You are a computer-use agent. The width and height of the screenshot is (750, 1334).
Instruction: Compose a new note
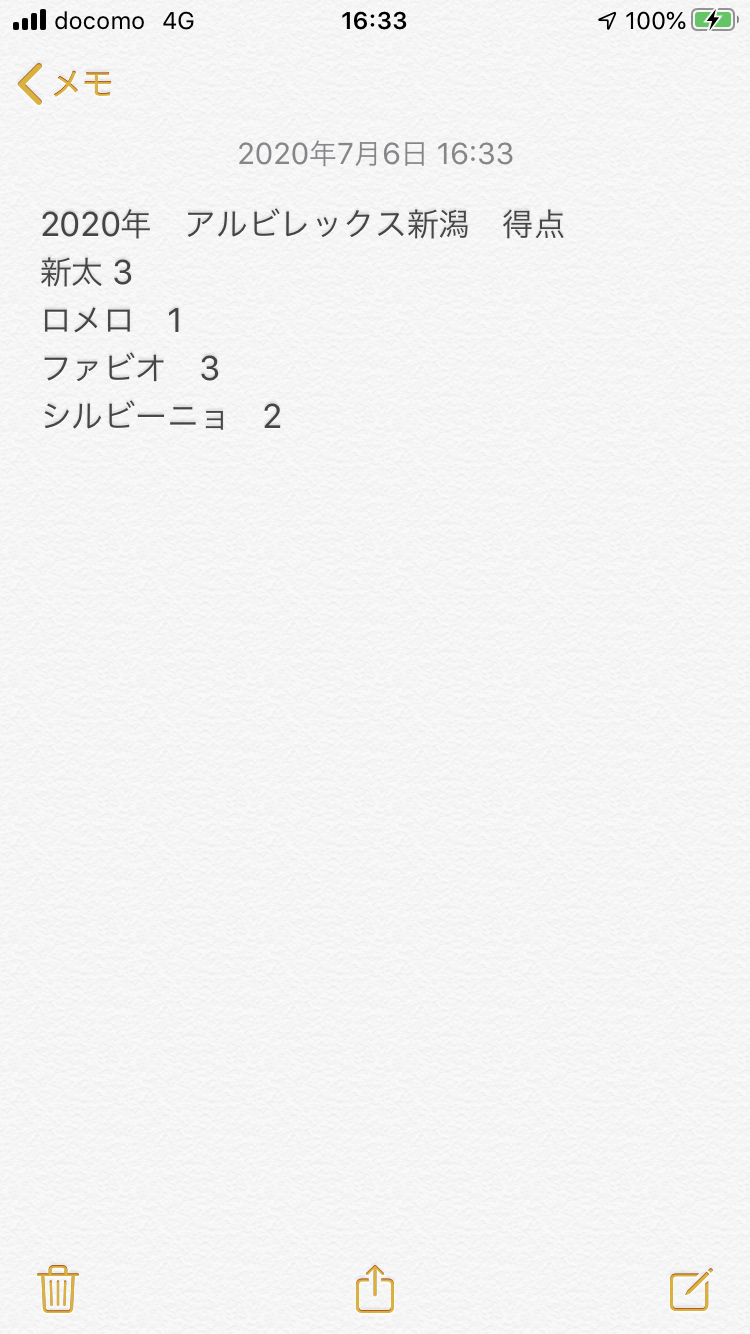click(691, 1288)
